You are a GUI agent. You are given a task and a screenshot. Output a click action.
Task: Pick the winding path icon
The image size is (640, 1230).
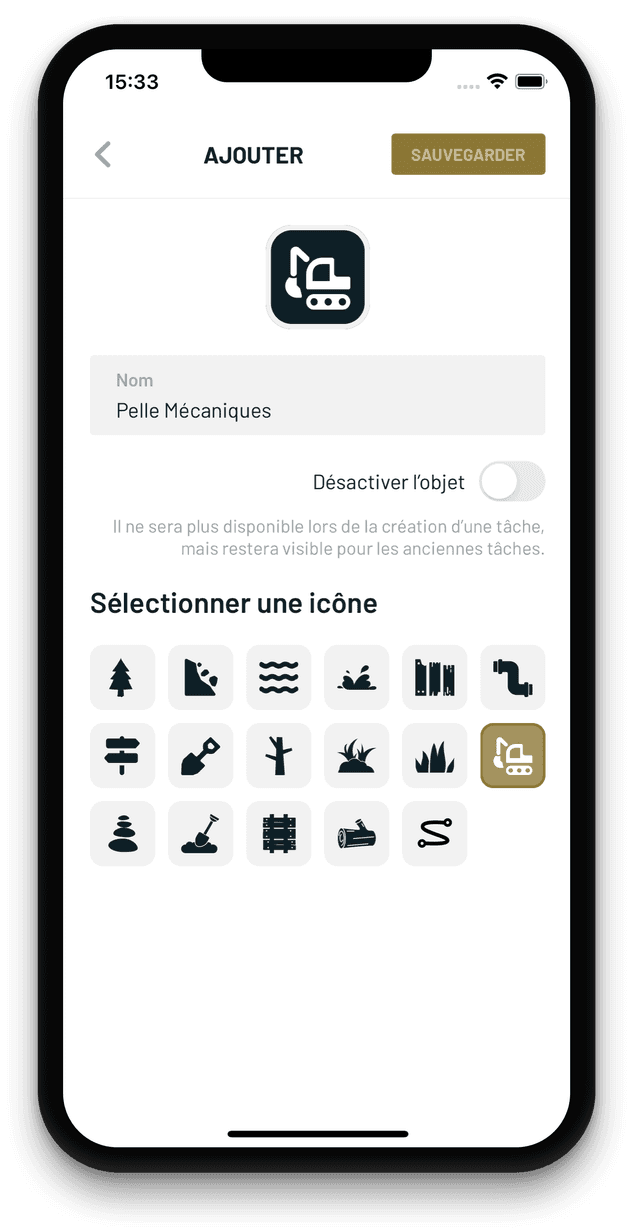tap(434, 834)
